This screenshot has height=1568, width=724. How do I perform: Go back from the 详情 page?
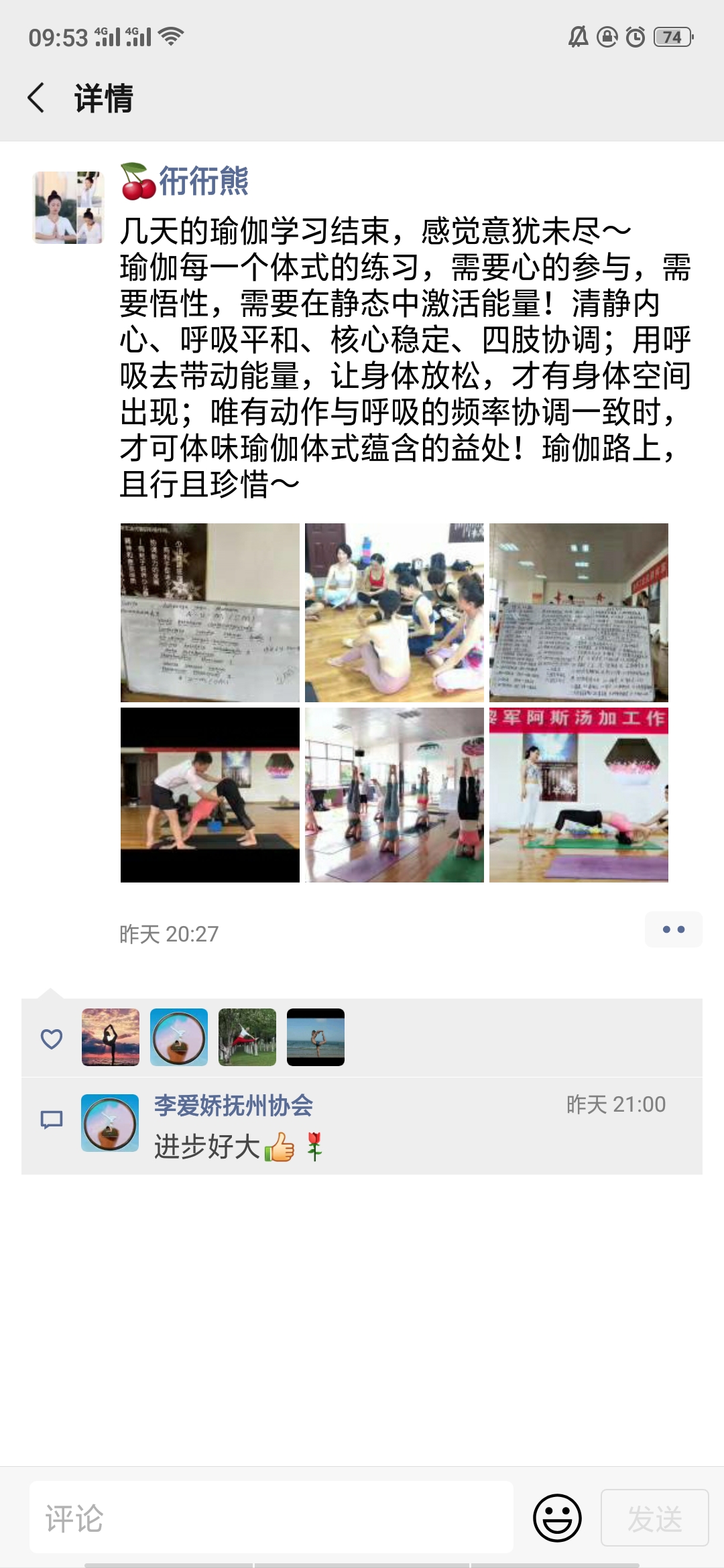[37, 98]
